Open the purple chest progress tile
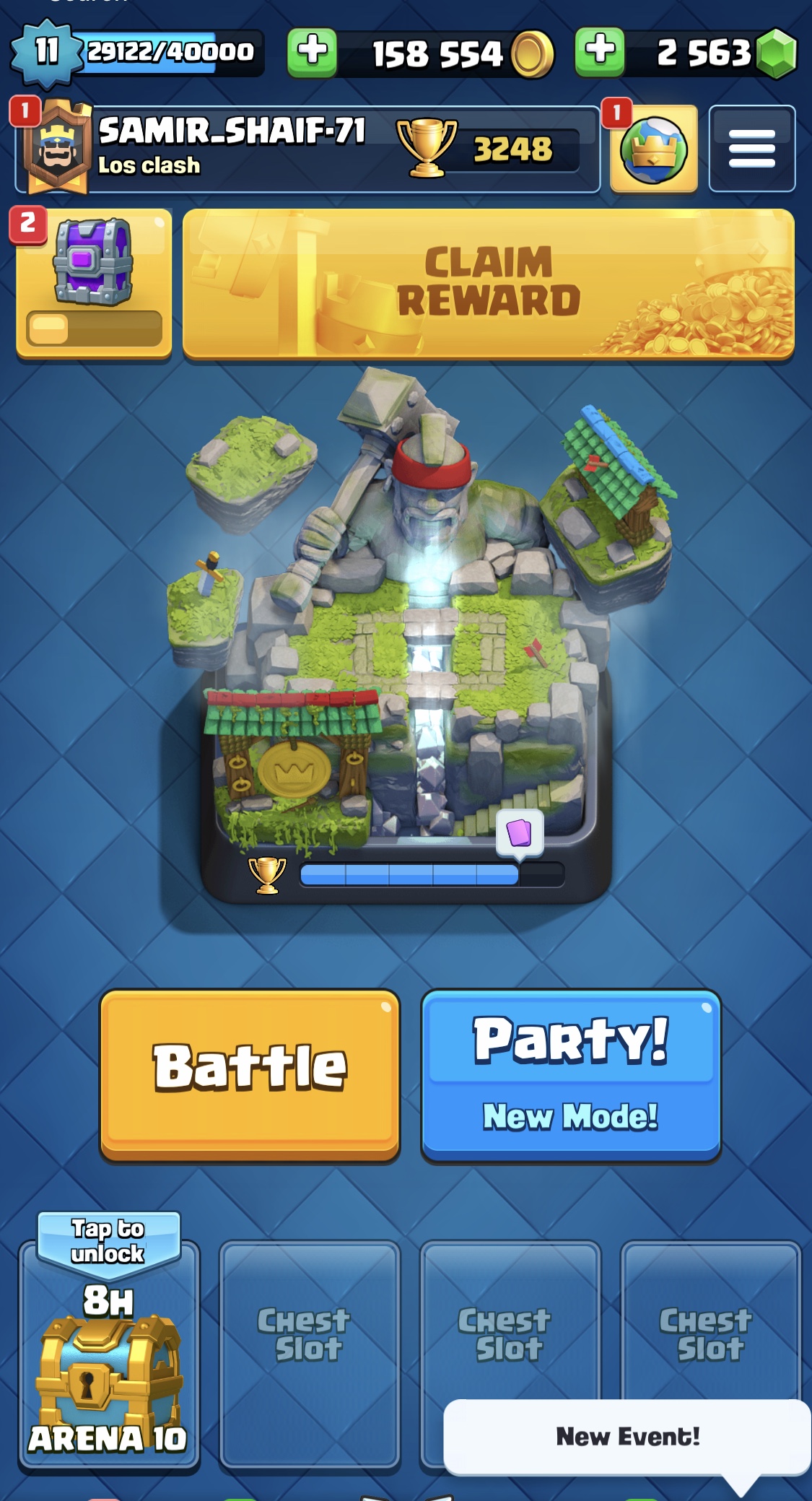Viewport: 812px width, 1501px height. click(94, 283)
